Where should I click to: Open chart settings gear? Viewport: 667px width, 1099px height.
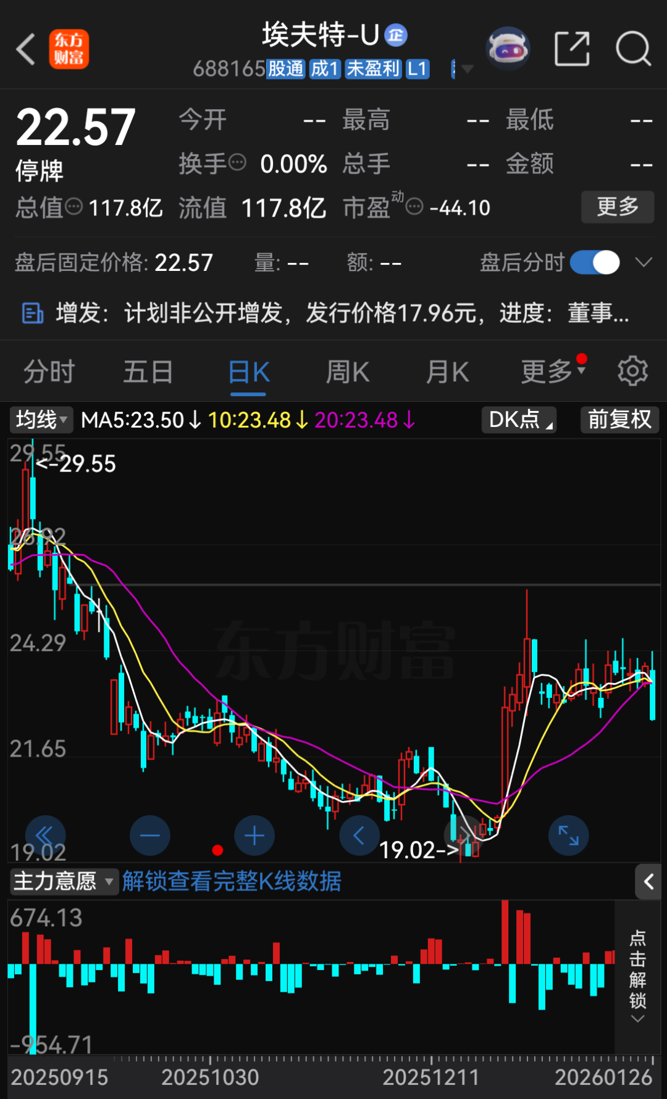pos(632,371)
